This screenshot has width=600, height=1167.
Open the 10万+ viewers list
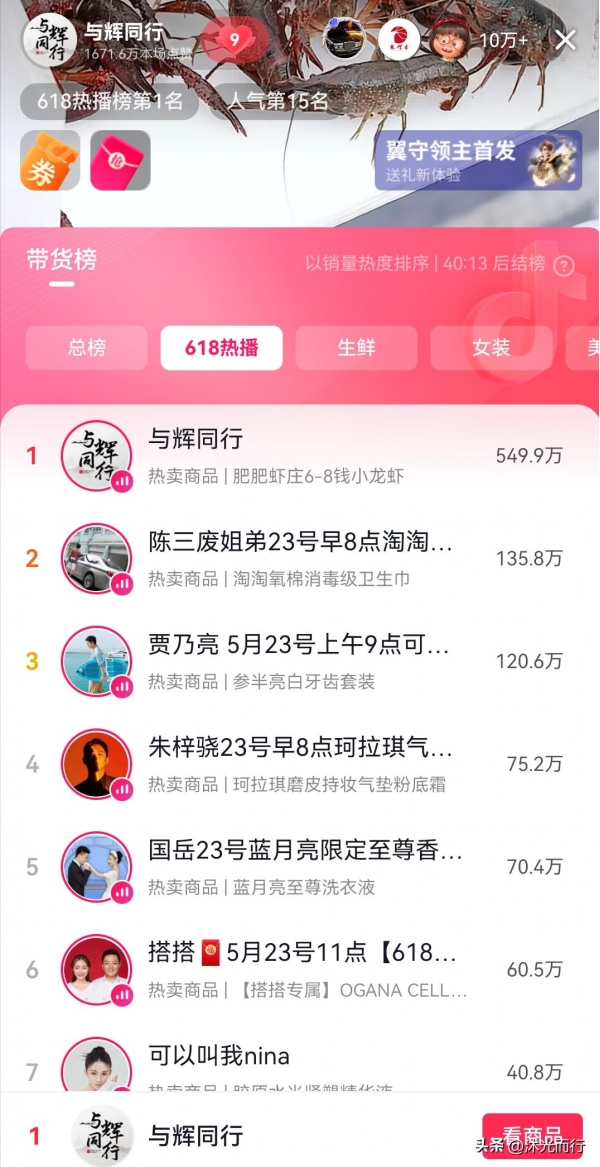point(504,40)
